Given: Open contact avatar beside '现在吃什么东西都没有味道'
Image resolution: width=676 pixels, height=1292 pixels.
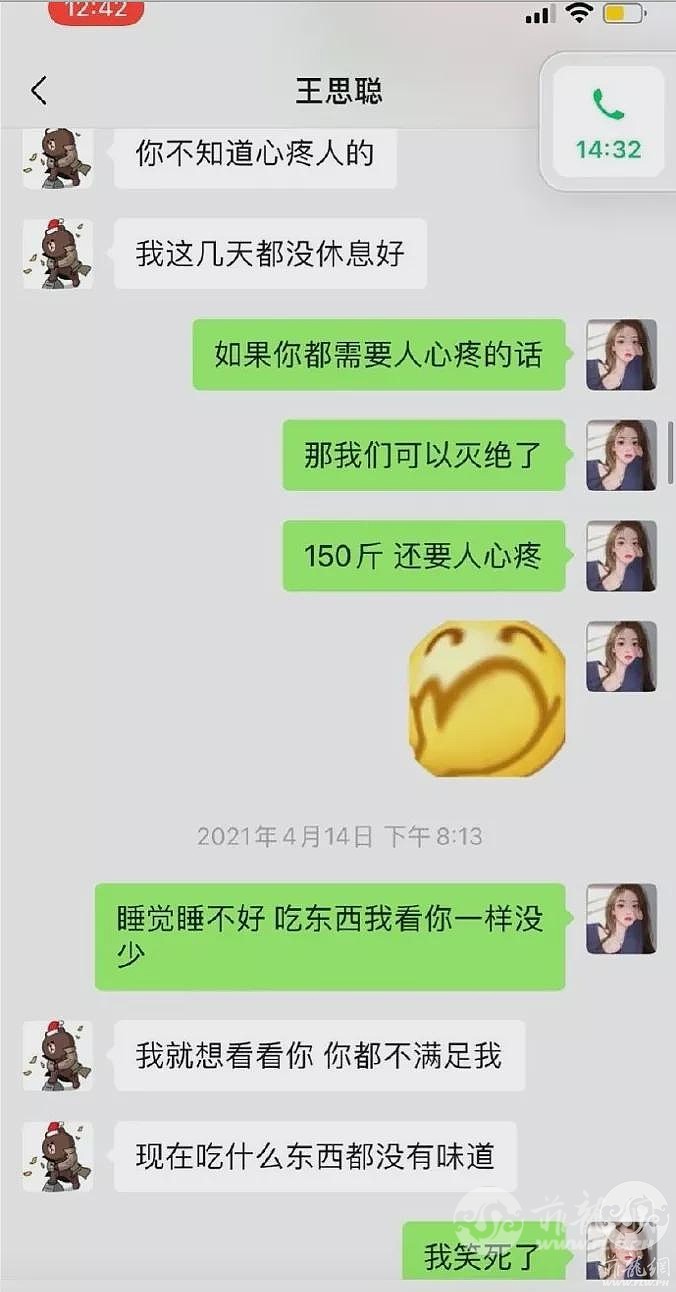Looking at the screenshot, I should pos(58,1156).
